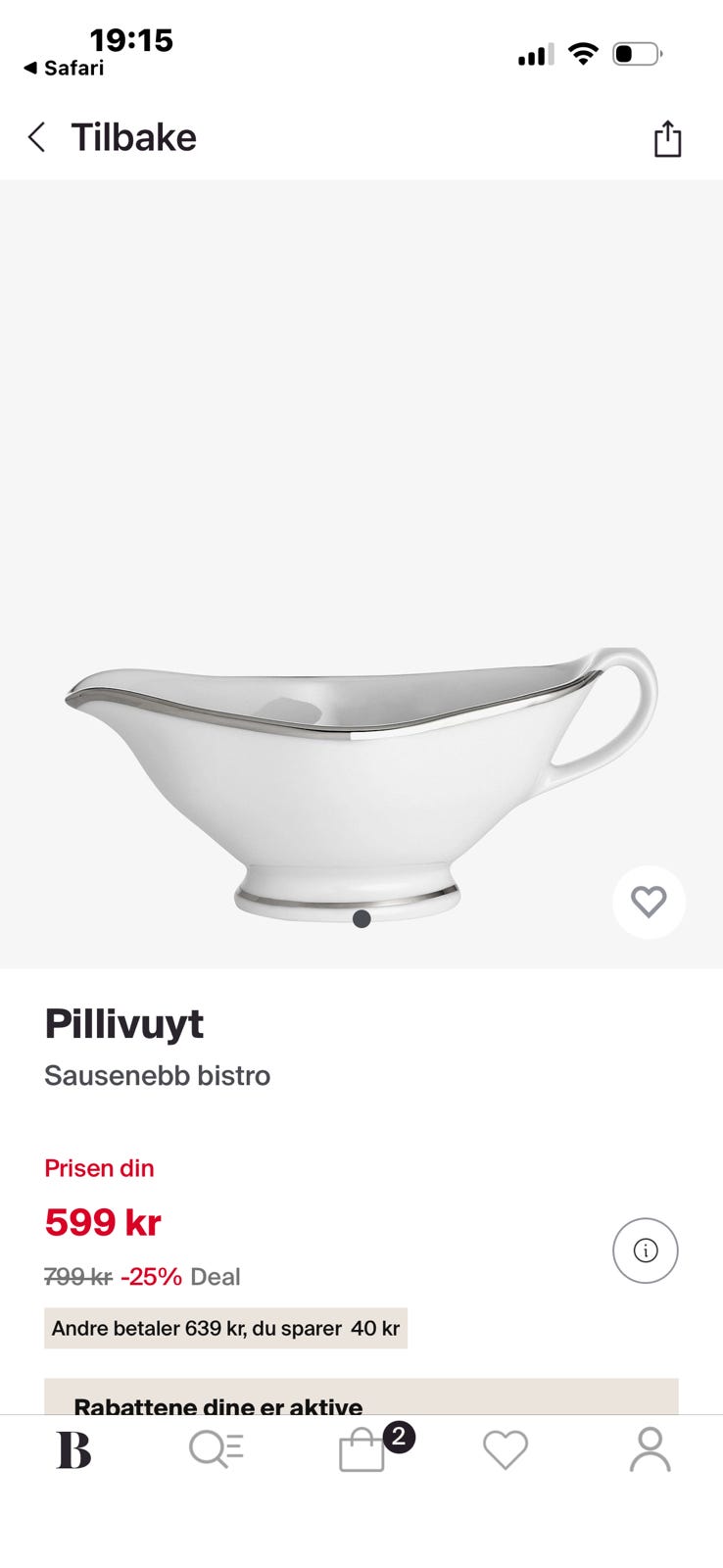The width and height of the screenshot is (723, 1568).
Task: Go to home via the B logo
Action: tap(72, 1448)
